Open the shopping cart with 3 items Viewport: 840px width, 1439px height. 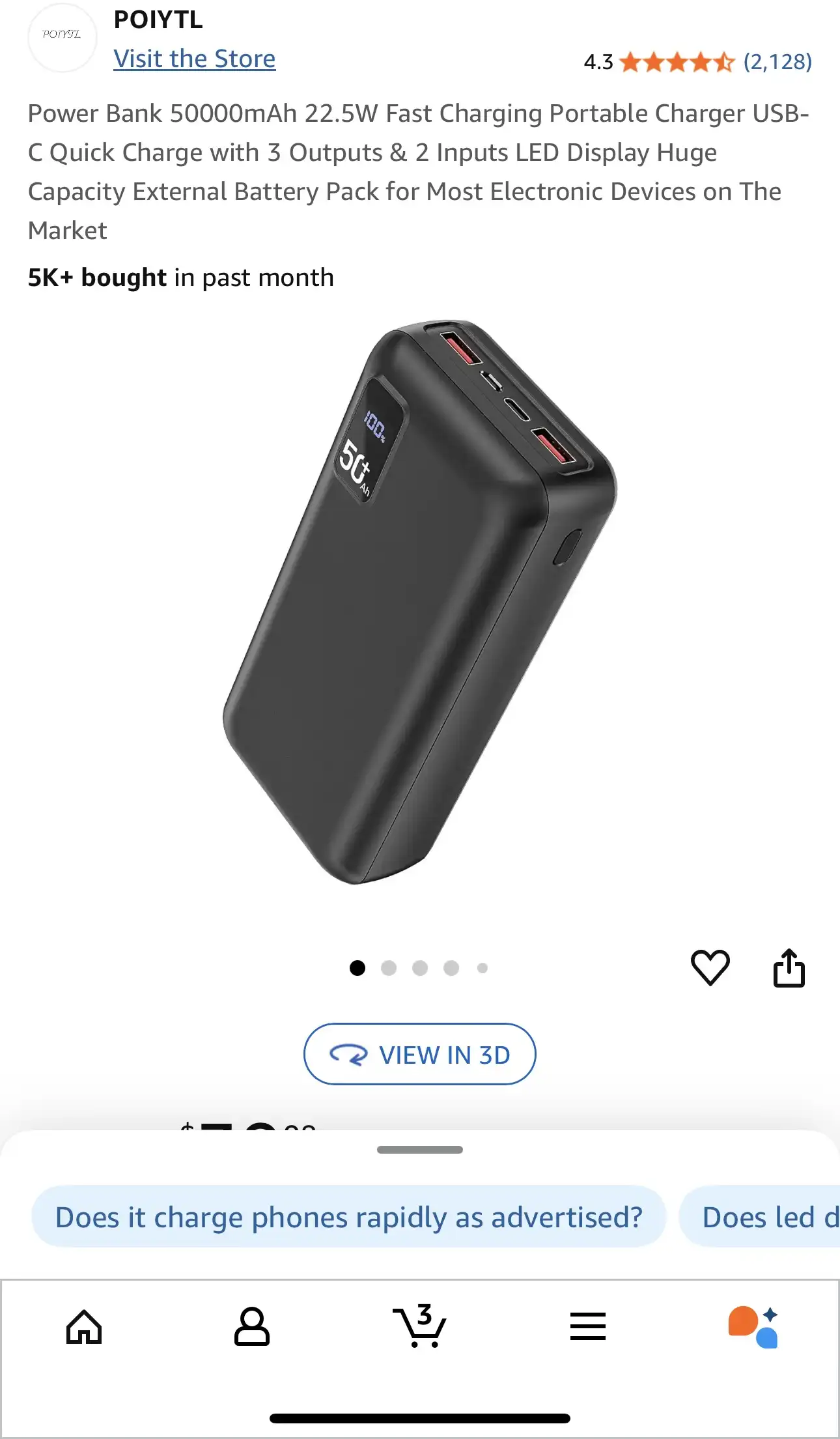pos(419,1326)
